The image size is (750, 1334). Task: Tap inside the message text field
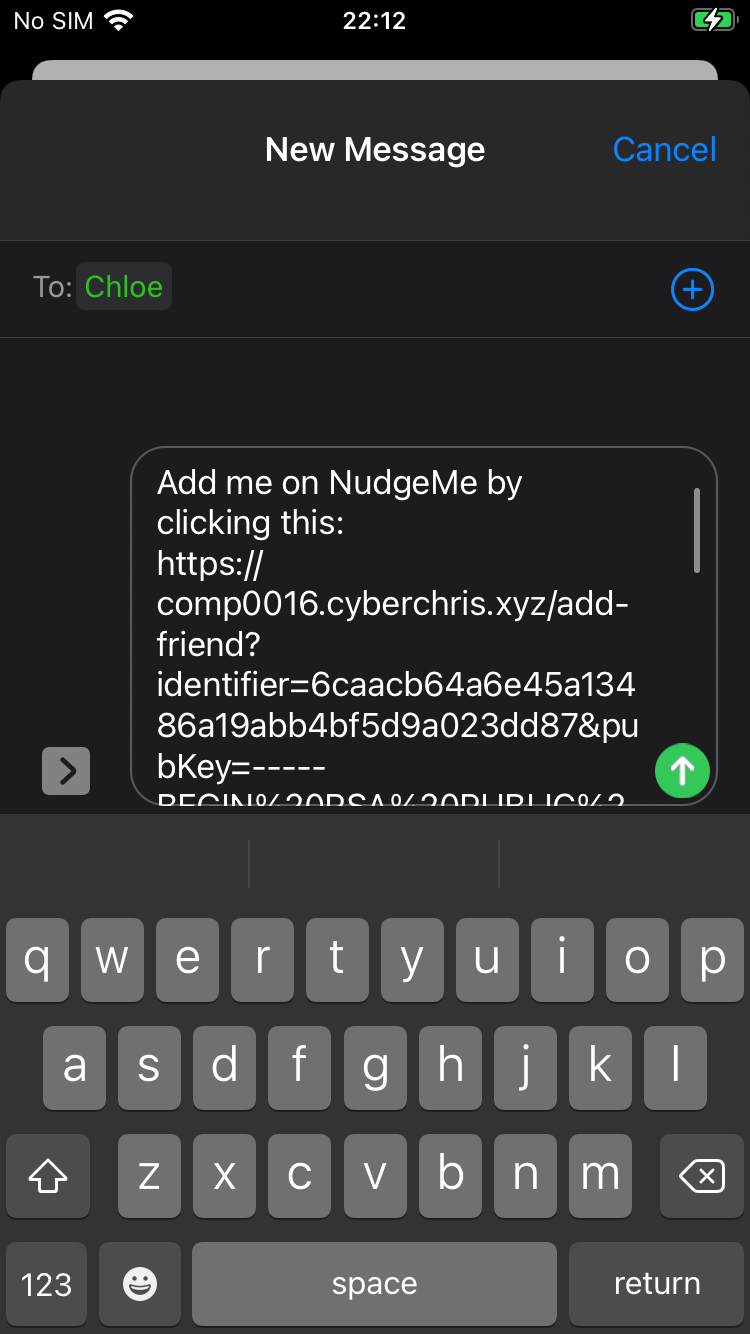(400, 620)
